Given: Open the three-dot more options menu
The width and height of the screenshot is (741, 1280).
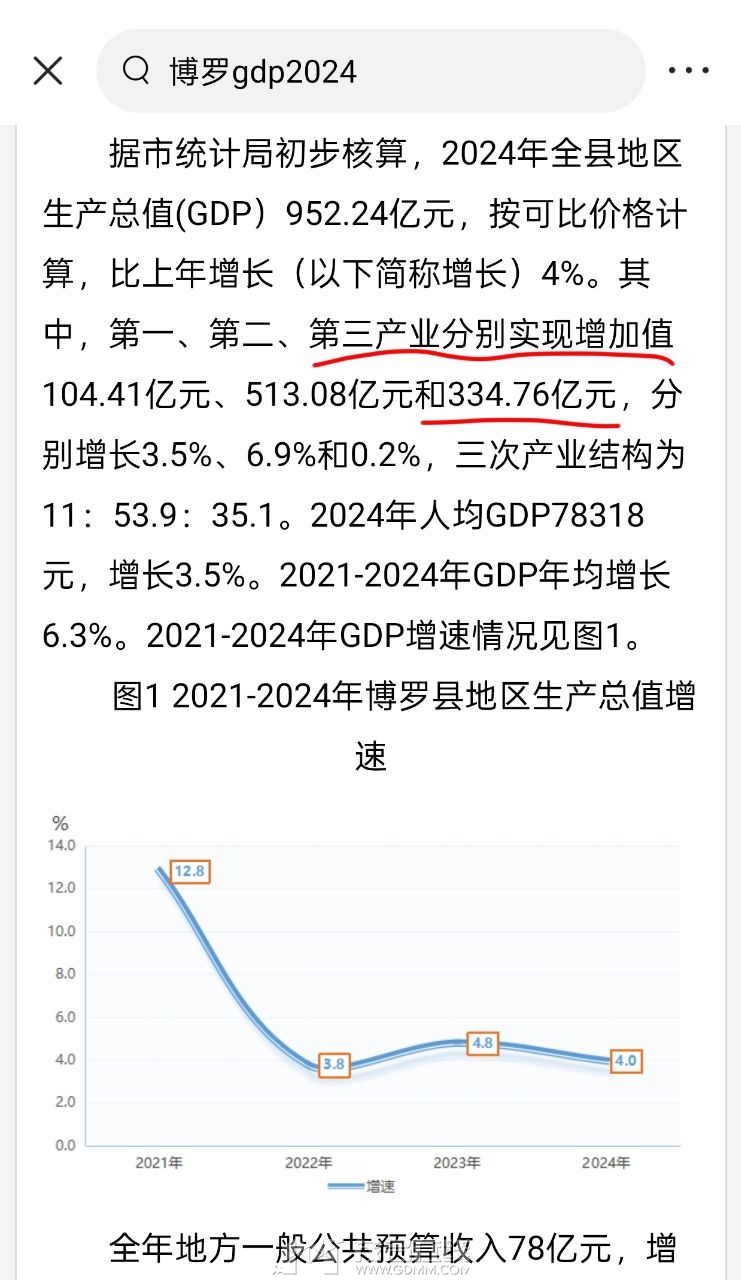Looking at the screenshot, I should point(690,70).
